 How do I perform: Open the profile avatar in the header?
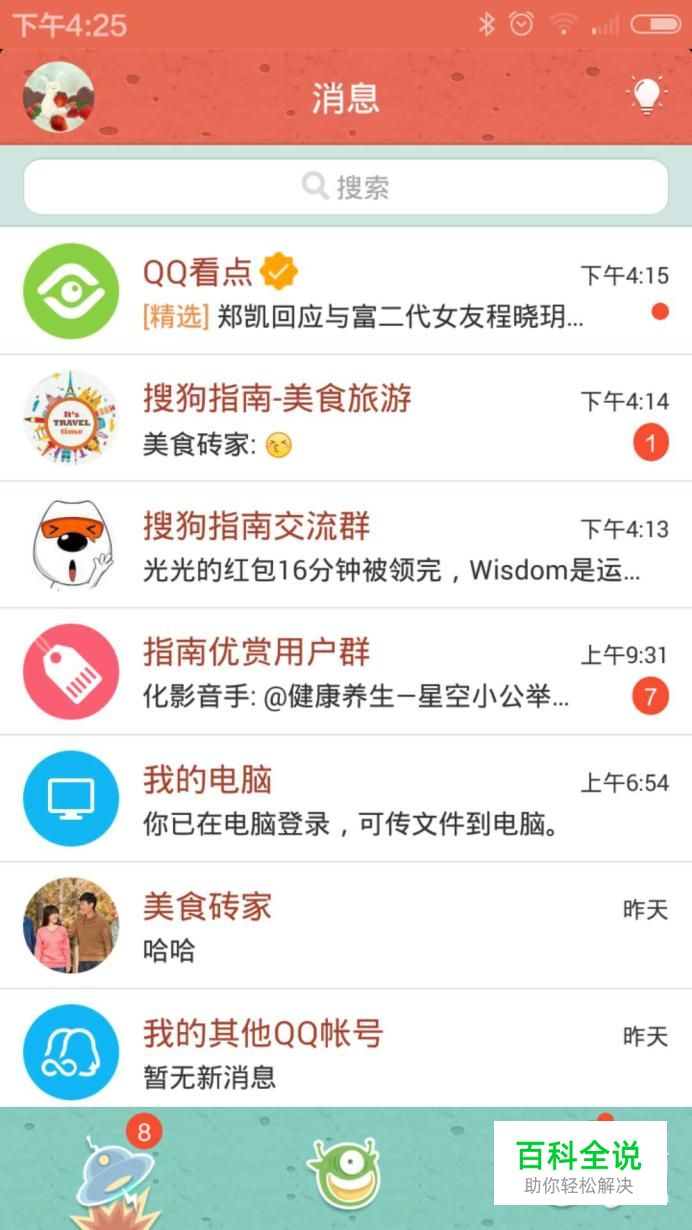(x=58, y=97)
